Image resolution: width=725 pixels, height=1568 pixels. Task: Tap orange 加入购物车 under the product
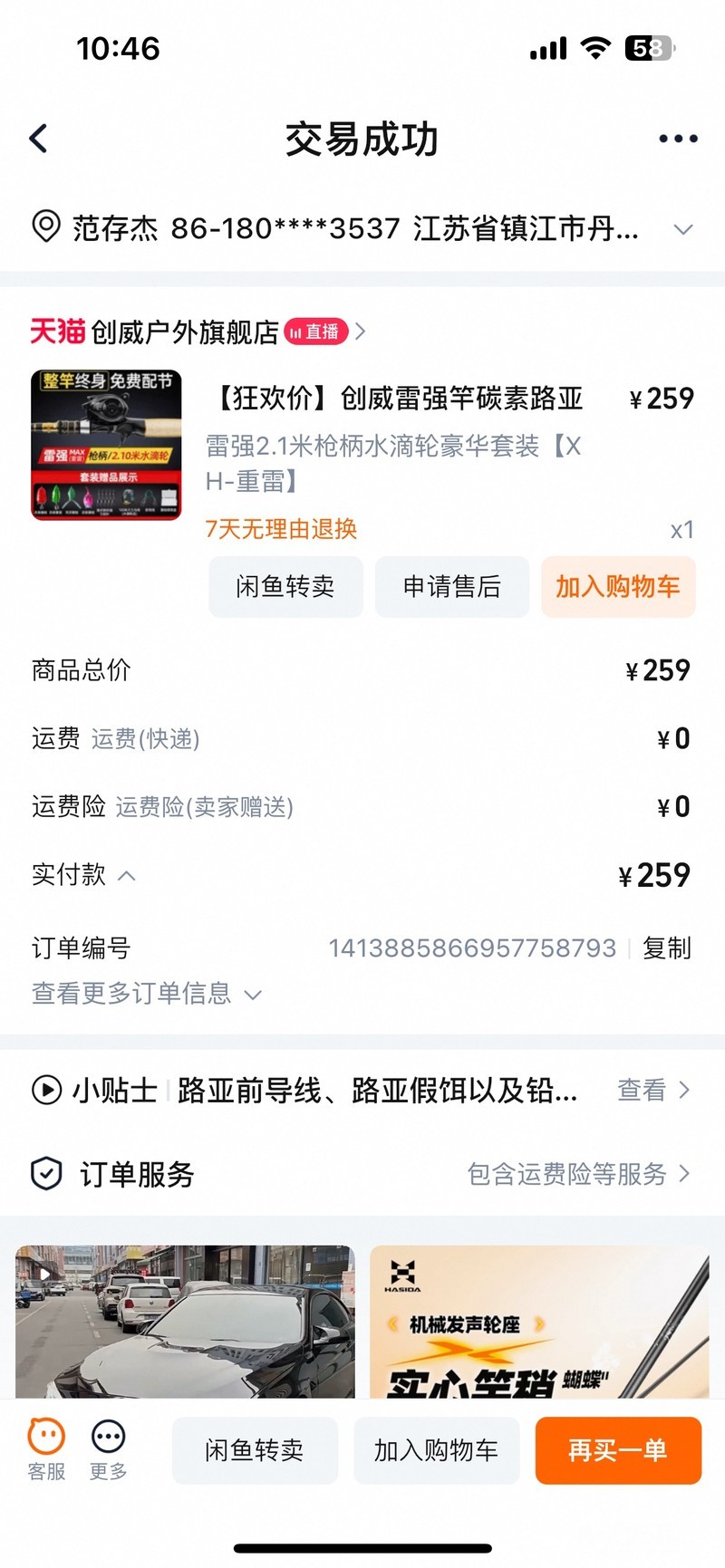pyautogui.click(x=618, y=587)
